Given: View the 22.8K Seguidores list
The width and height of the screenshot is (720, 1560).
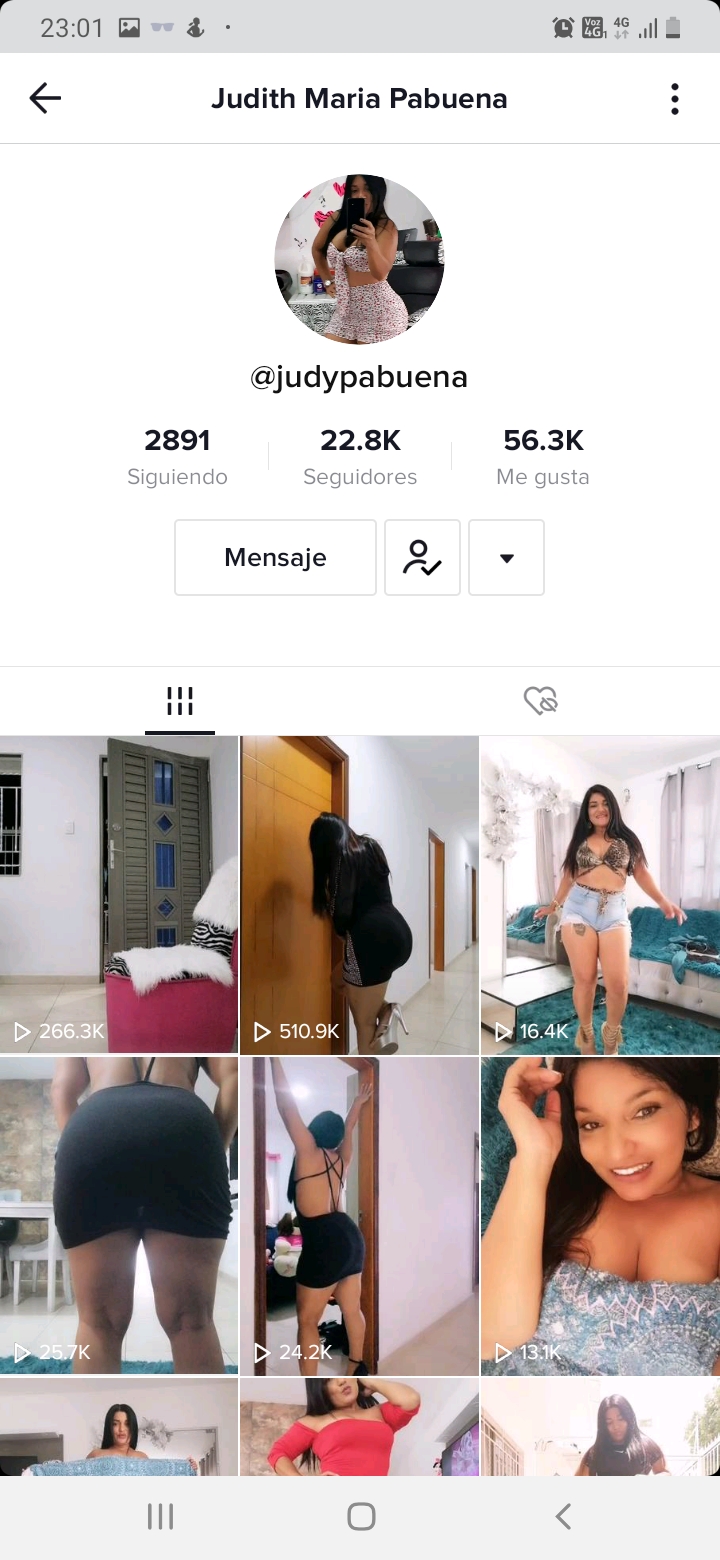Looking at the screenshot, I should click(360, 455).
